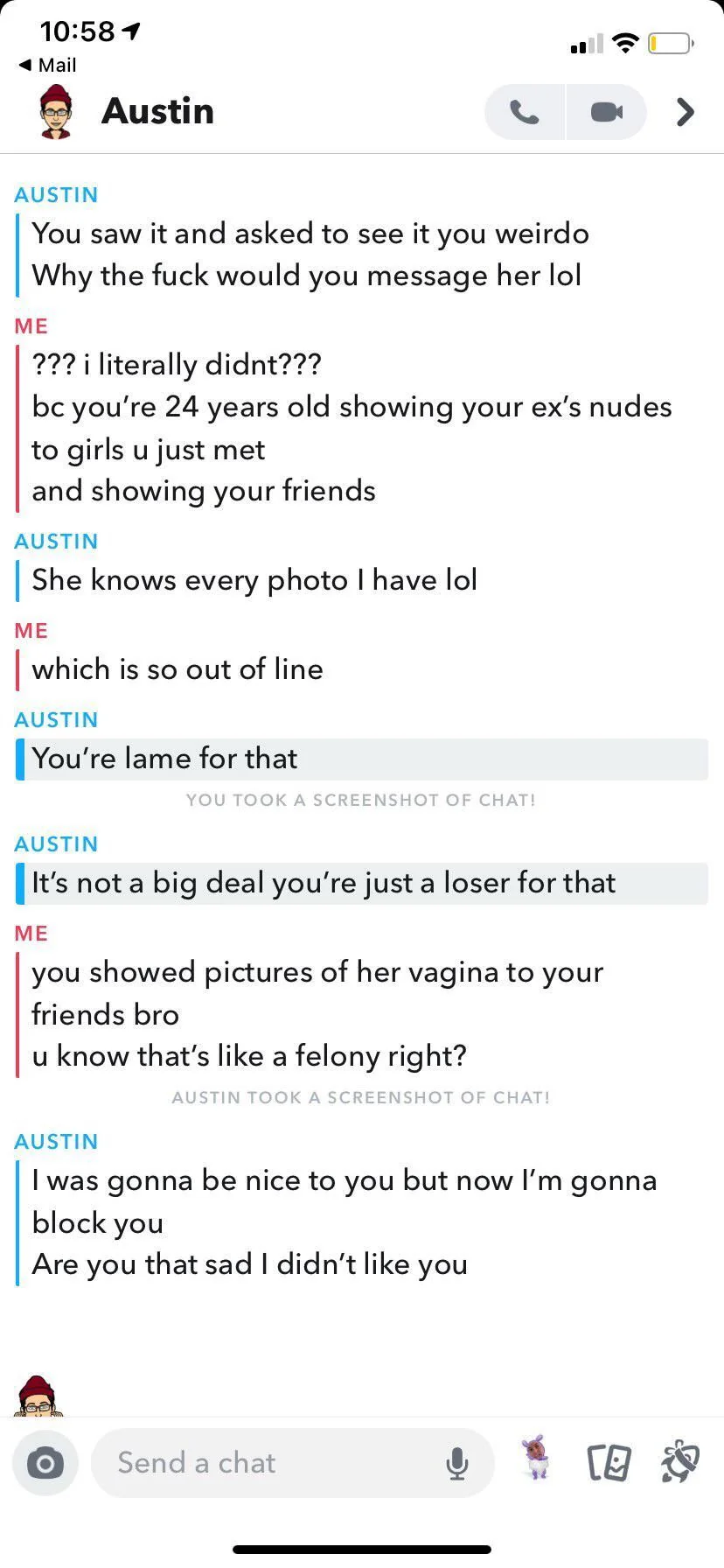This screenshot has width=724, height=1568.
Task: Open the photo gallery cards icon
Action: click(609, 1462)
